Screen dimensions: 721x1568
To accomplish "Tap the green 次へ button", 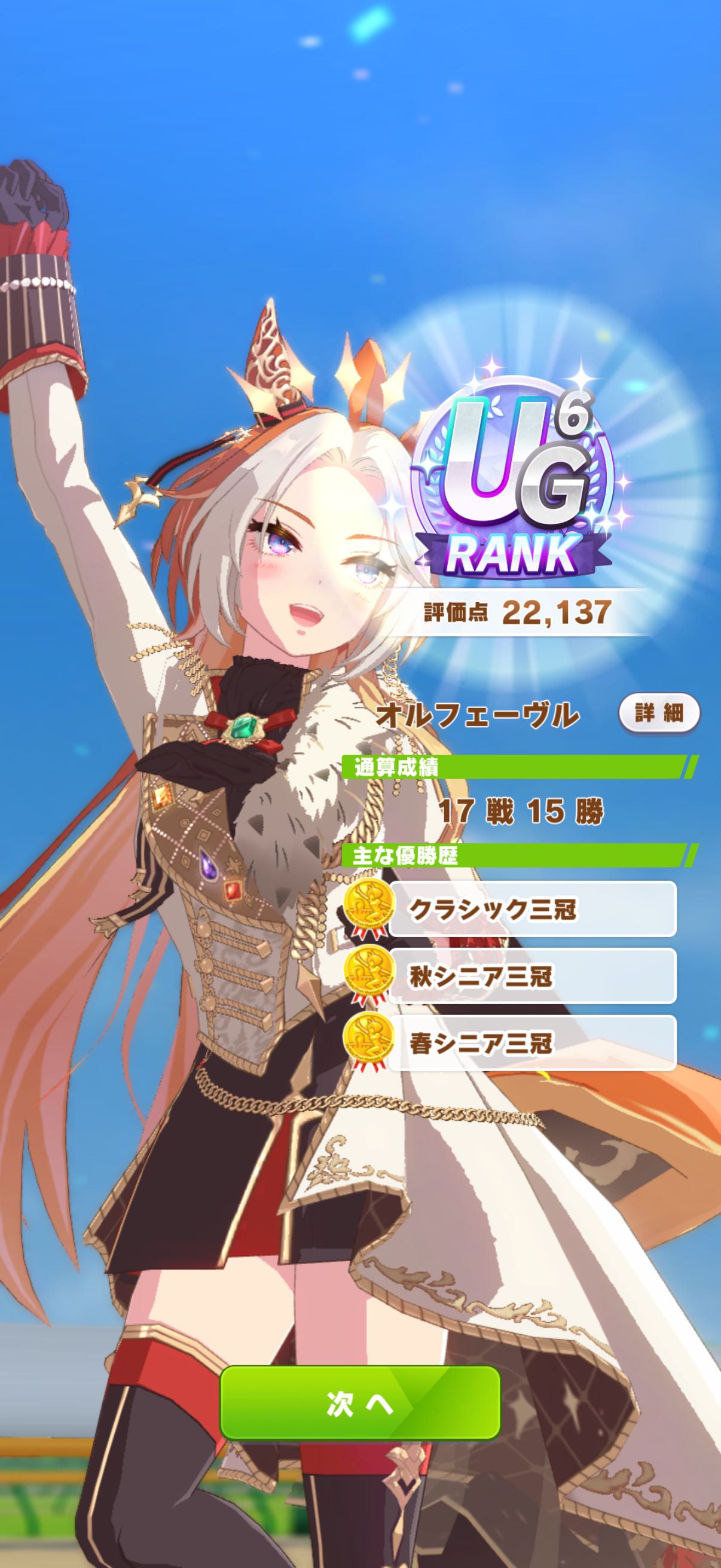I will [360, 1403].
